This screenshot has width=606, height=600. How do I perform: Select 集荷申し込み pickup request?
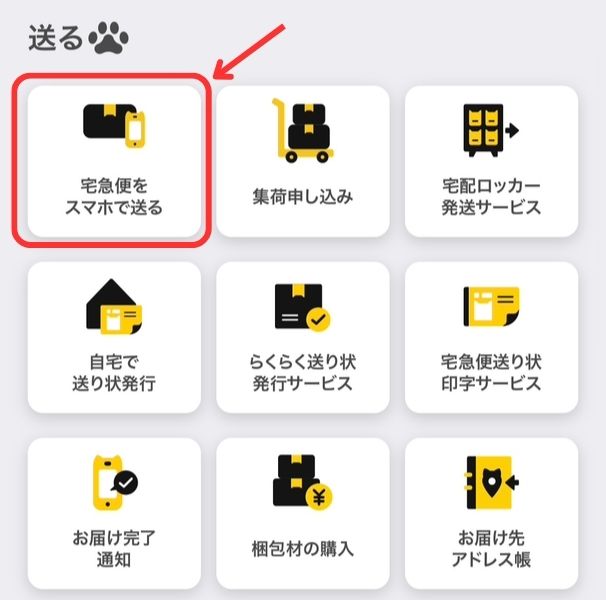click(x=302, y=161)
